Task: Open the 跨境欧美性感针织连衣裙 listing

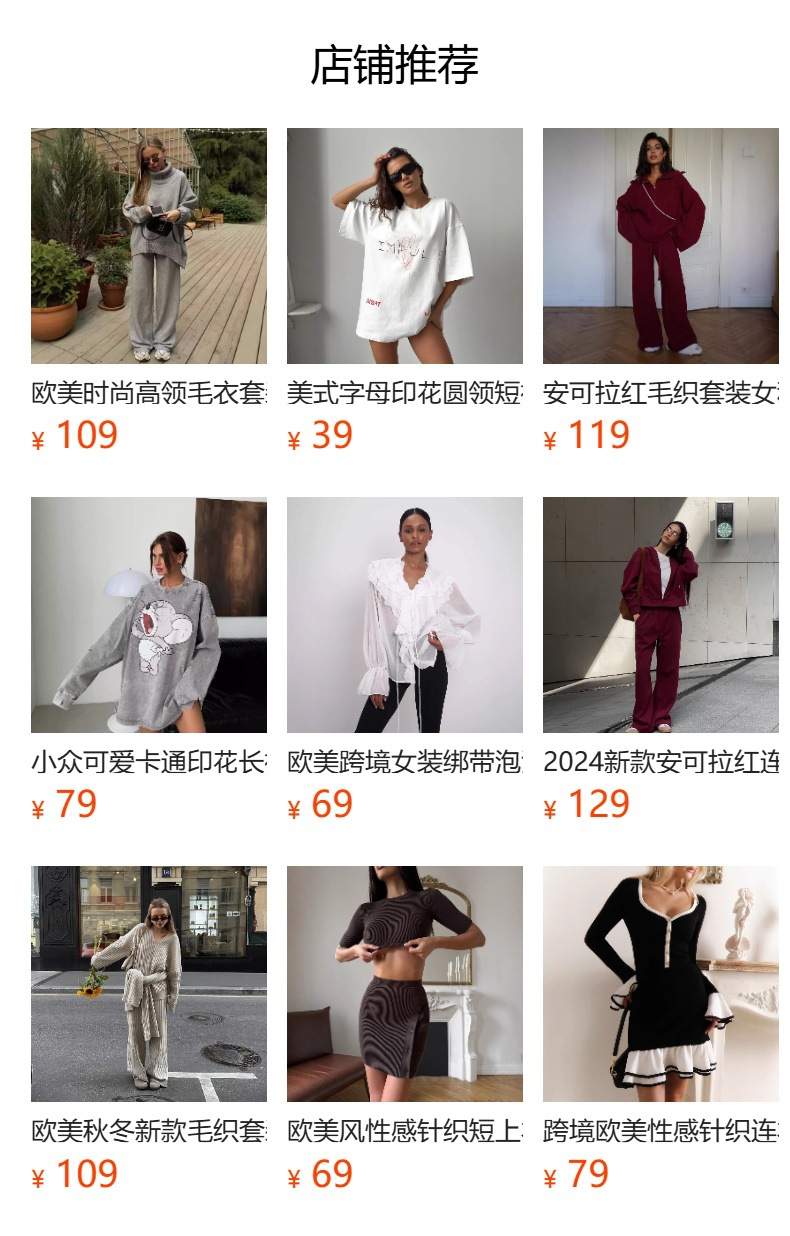Action: point(660,984)
